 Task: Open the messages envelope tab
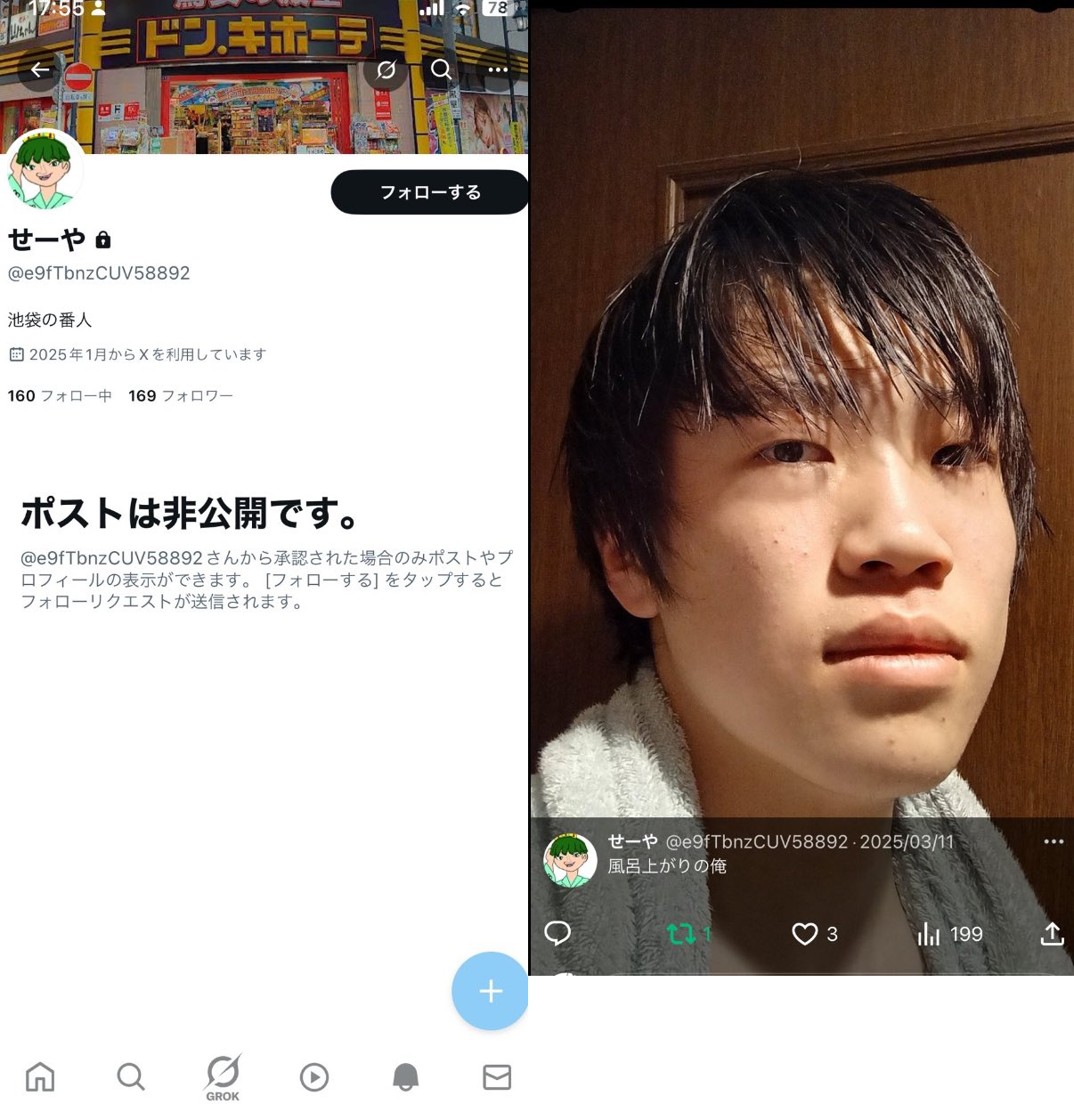pyautogui.click(x=497, y=1077)
